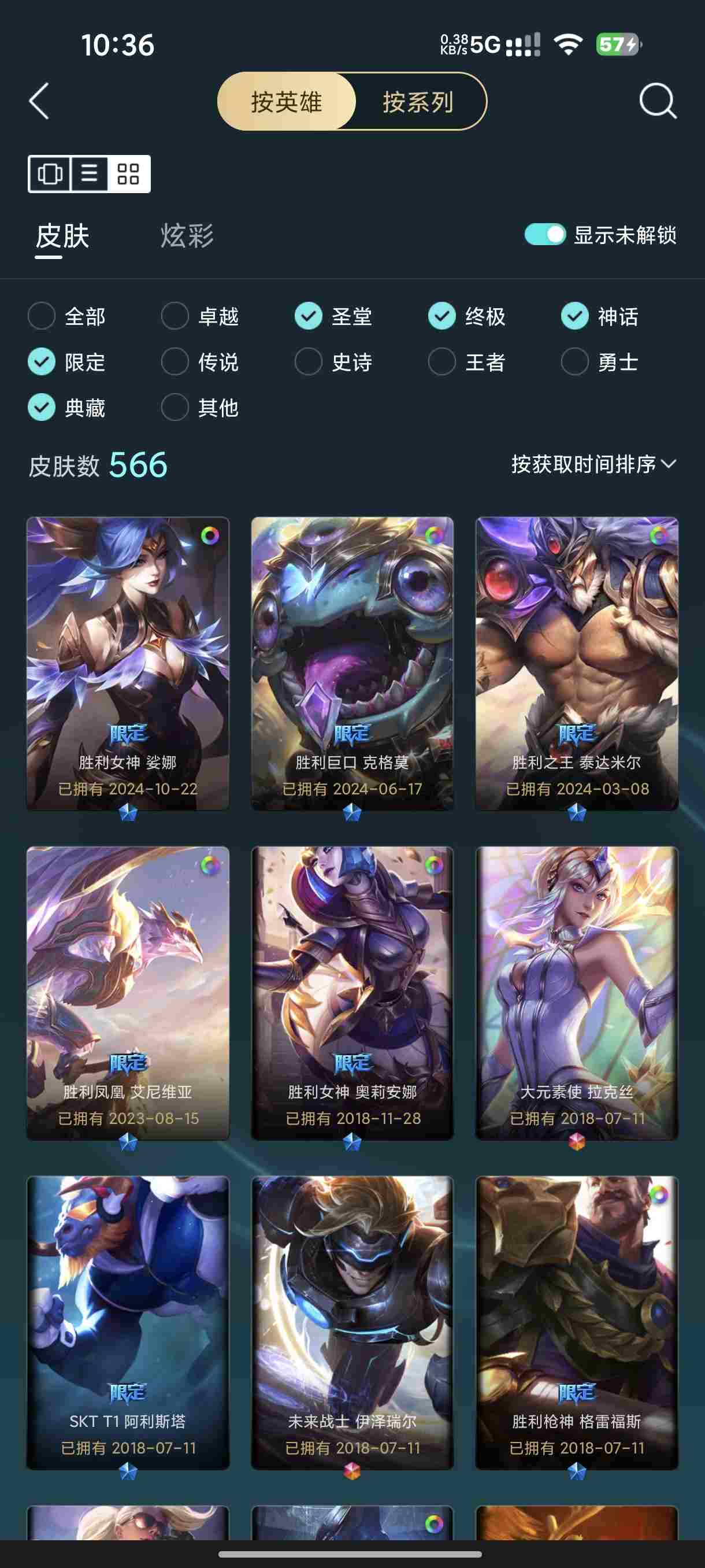The image size is (705, 1568).
Task: Switch to the carousel card view layout
Action: click(x=50, y=174)
